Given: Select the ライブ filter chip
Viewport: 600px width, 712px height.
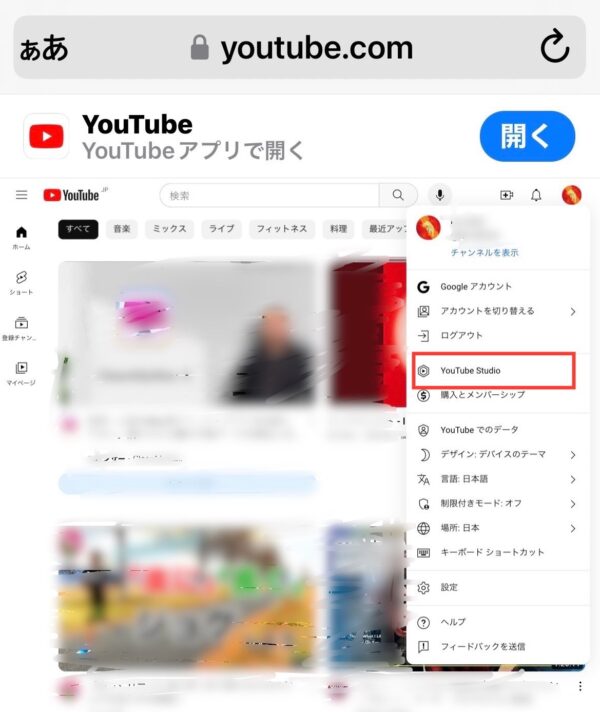Looking at the screenshot, I should pos(220,229).
